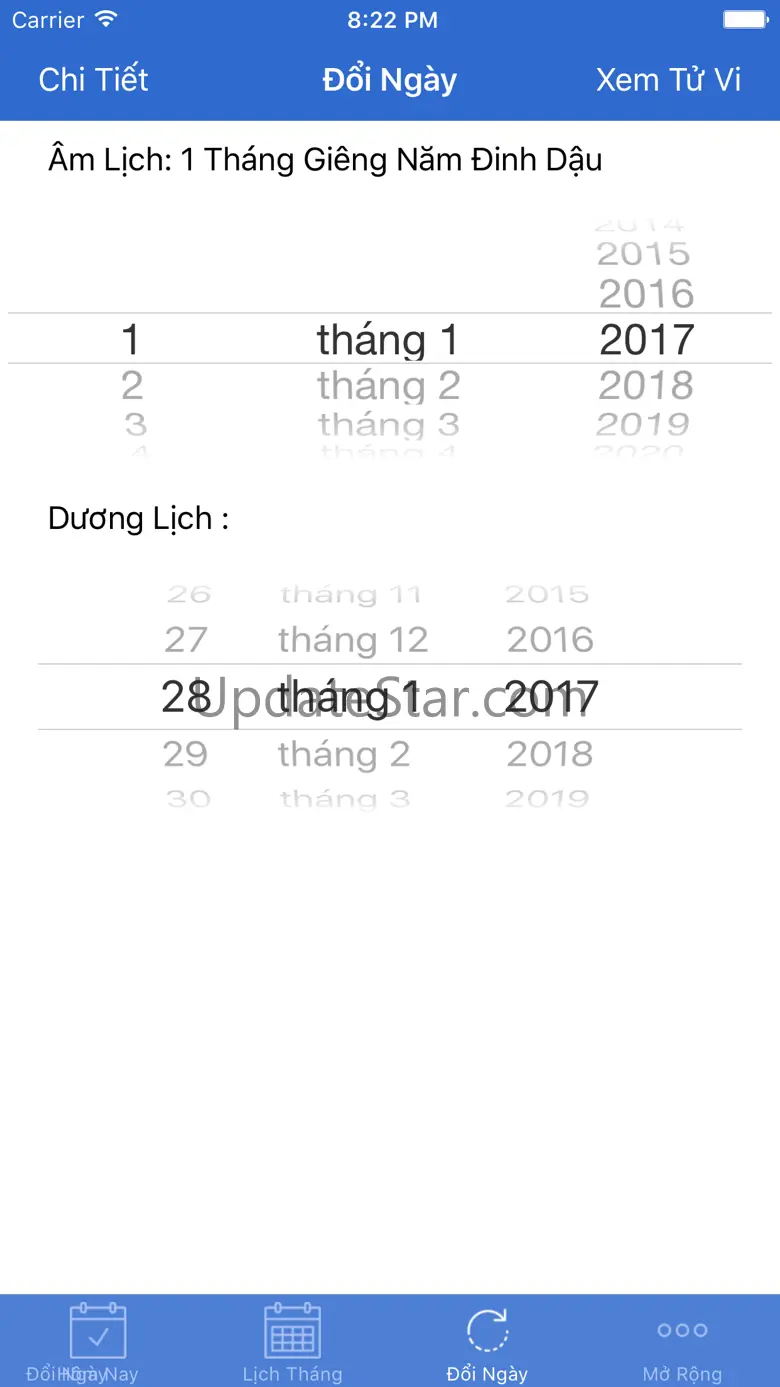Switch to the Lịch Tháng tab
Viewport: 780px width, 1387px height.
[x=292, y=1342]
